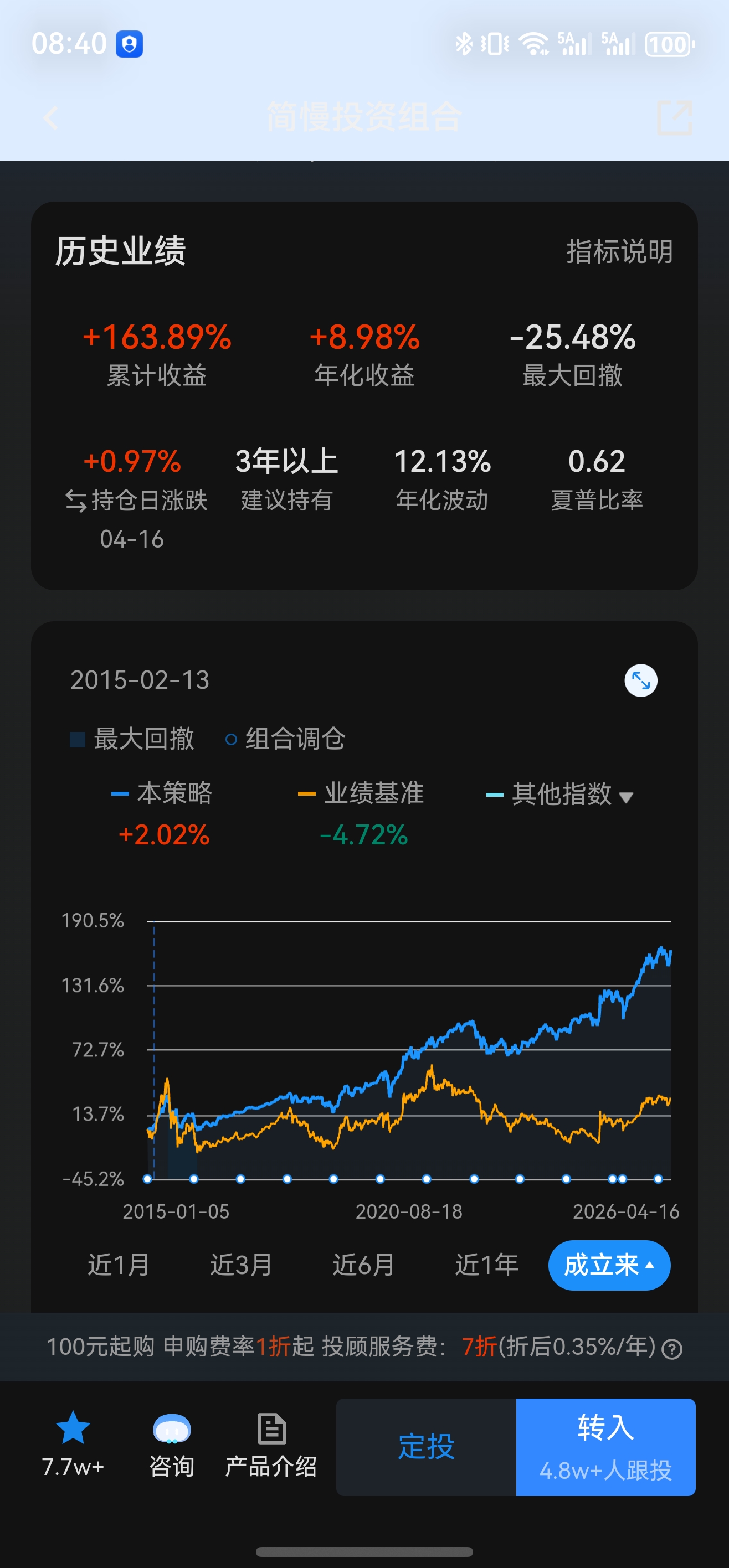Open 咨询 customer service

click(172, 1444)
